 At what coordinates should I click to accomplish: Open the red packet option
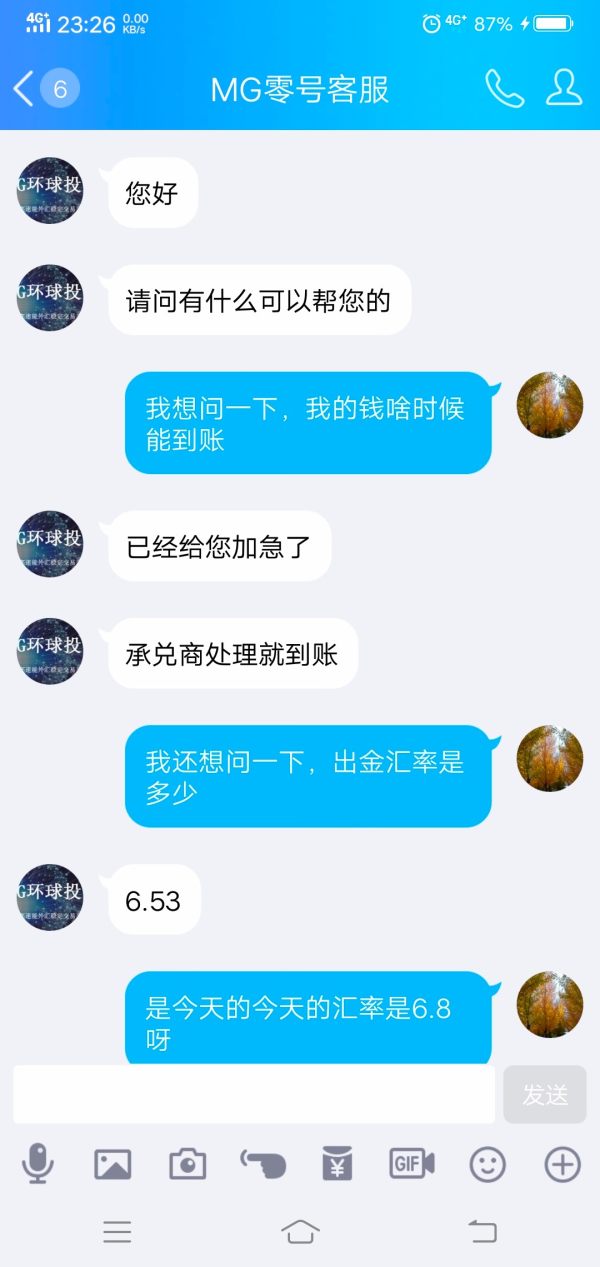click(338, 1164)
